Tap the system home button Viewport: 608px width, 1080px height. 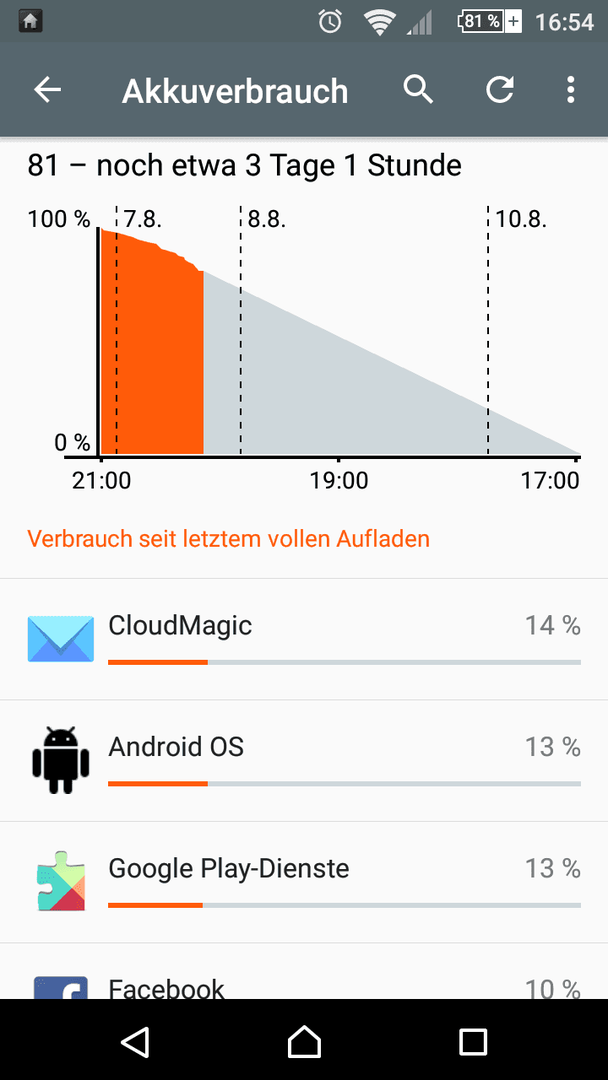pyautogui.click(x=304, y=1041)
